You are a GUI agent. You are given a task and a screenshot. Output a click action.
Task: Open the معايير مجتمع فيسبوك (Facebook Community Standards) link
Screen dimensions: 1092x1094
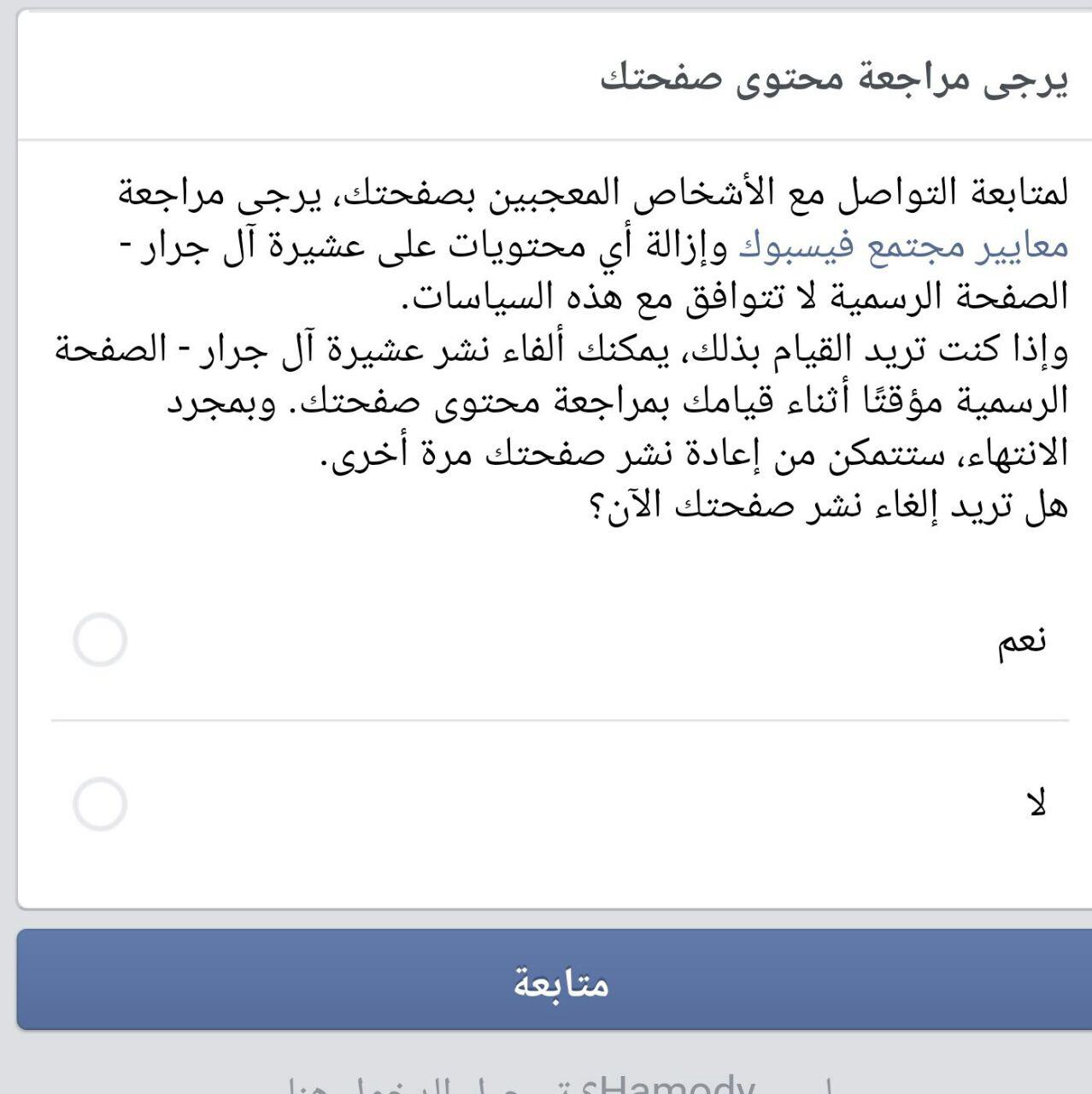[903, 246]
